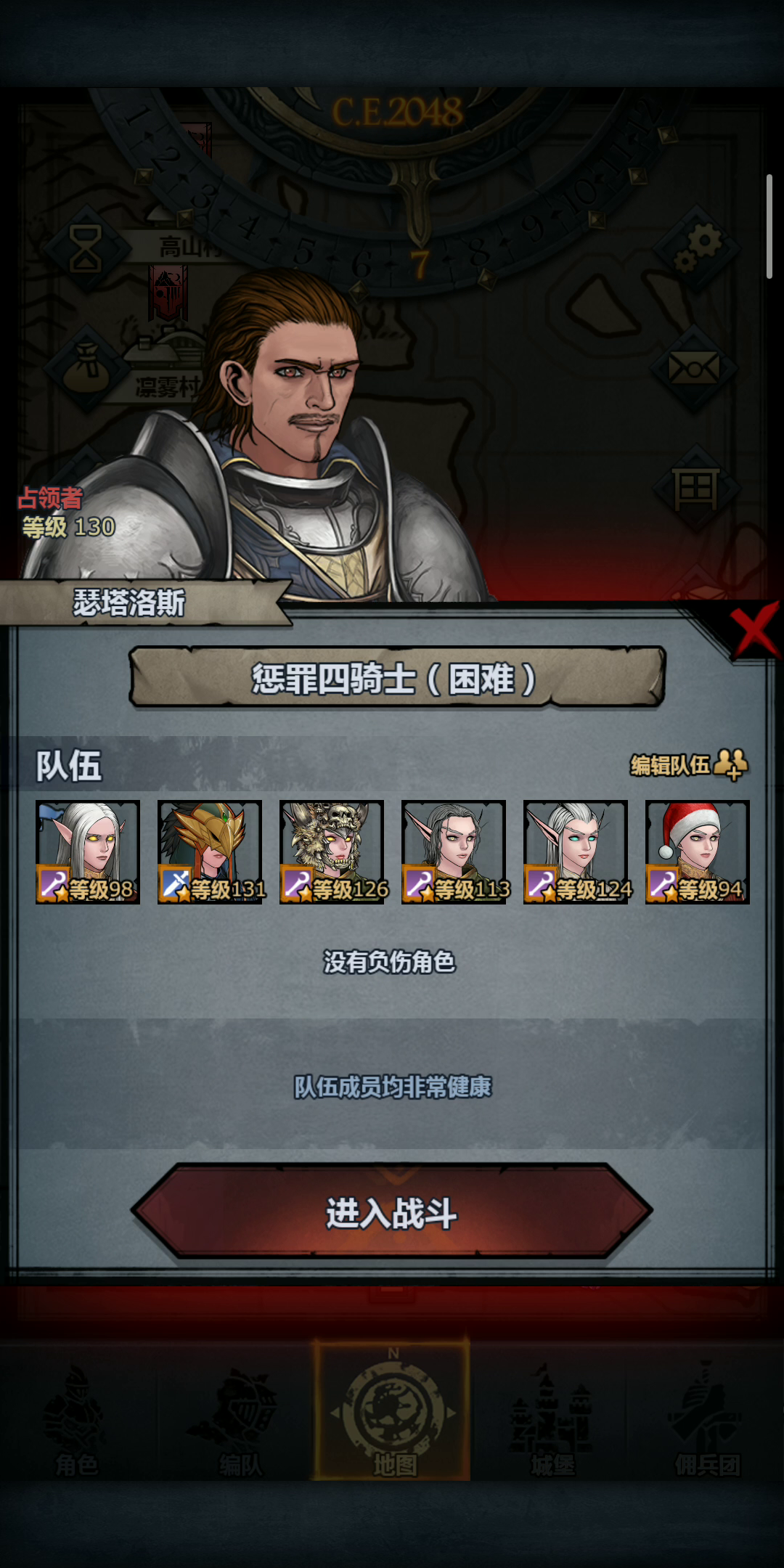784x1568 pixels.
Task: Close the battle dialog with red X
Action: coord(755,630)
